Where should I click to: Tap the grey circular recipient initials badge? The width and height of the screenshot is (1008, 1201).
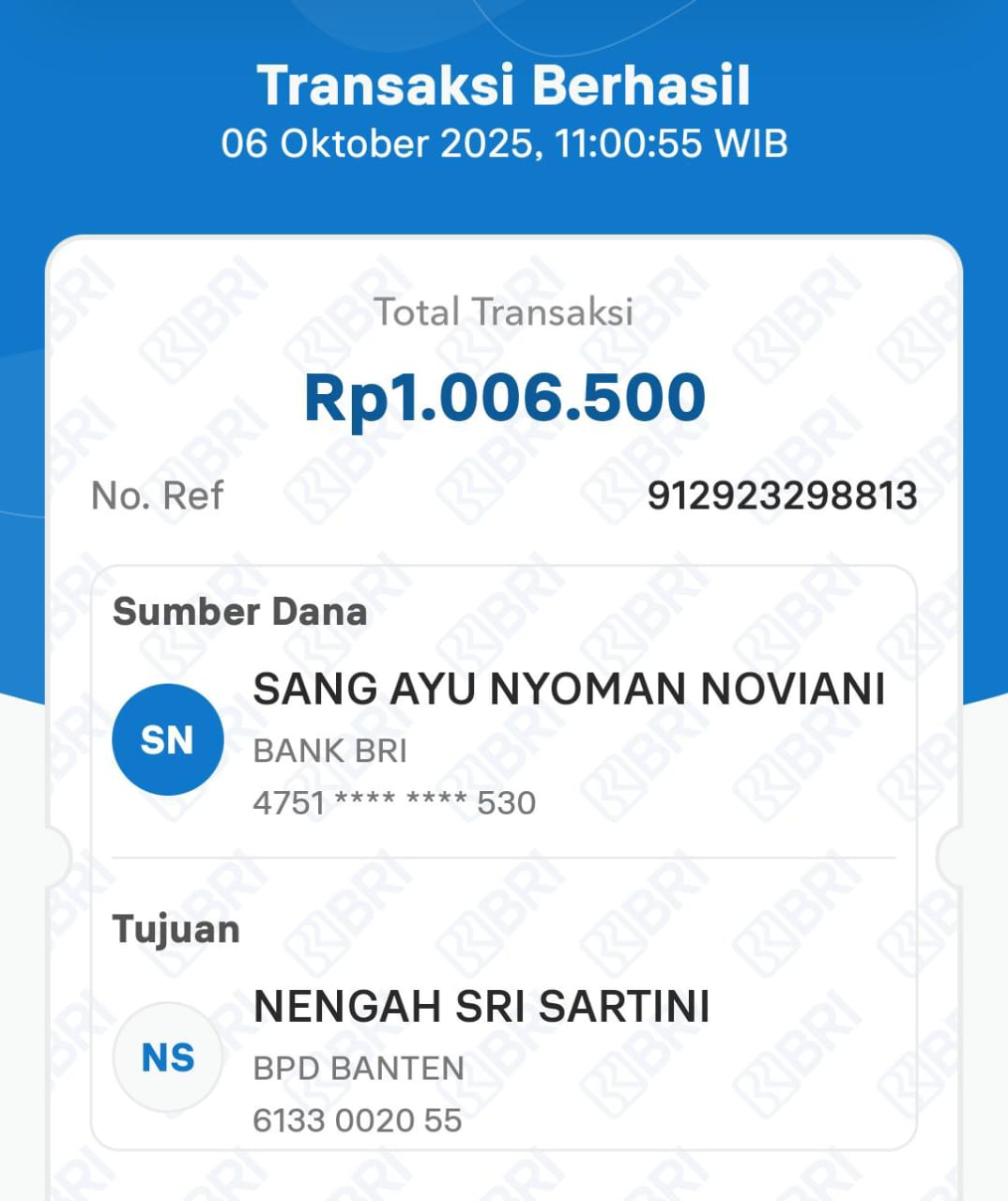click(167, 1055)
